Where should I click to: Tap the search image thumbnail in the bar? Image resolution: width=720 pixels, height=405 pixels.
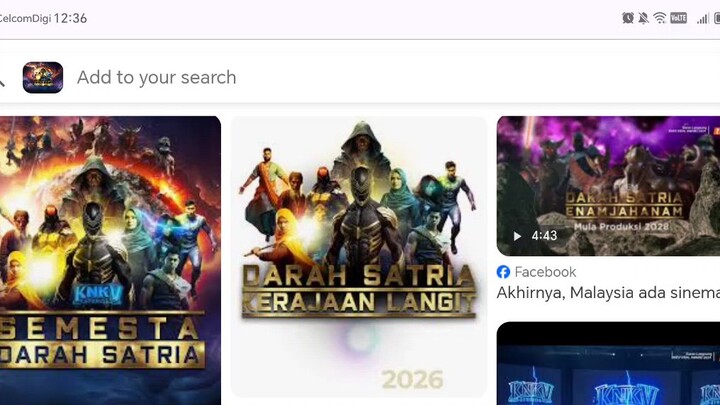[43, 77]
